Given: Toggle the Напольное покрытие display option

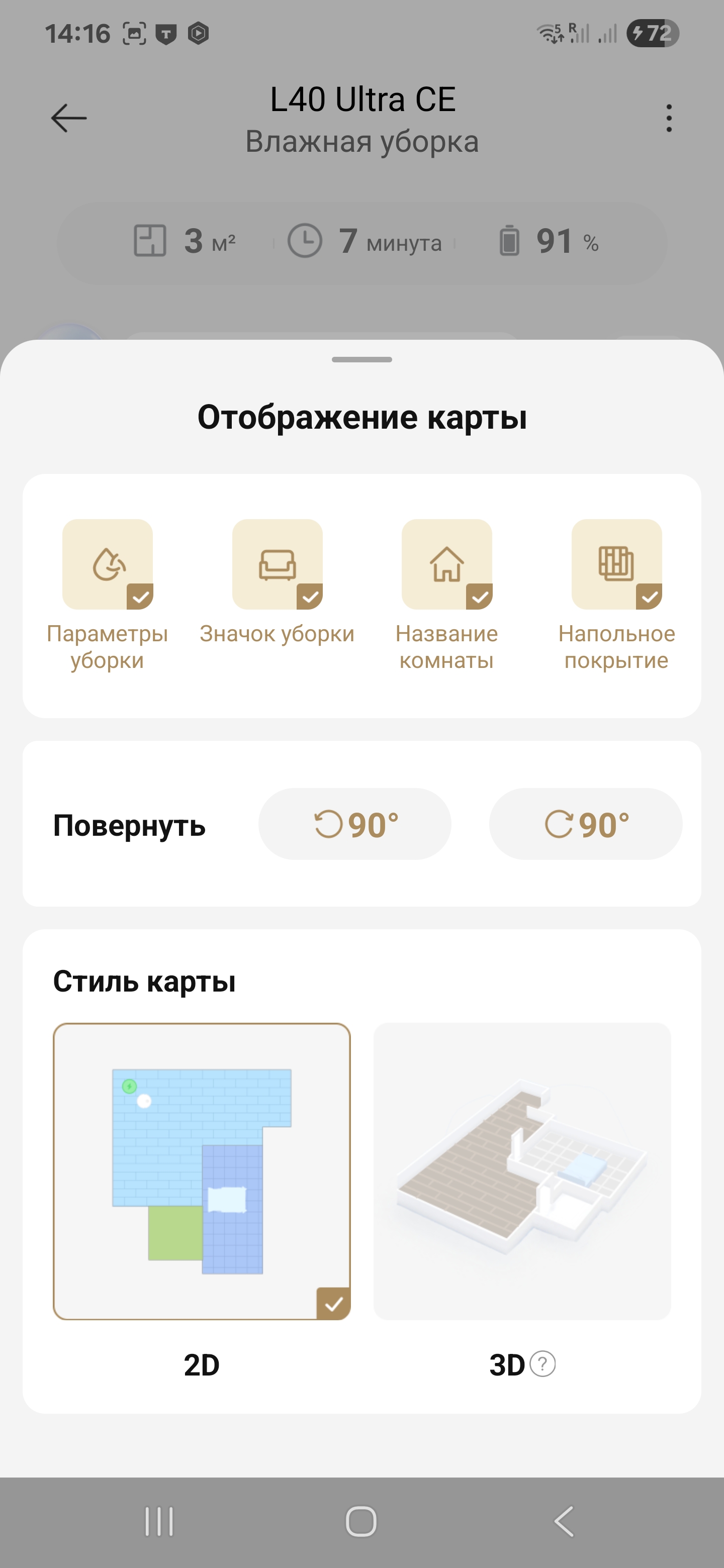Looking at the screenshot, I should pos(616,564).
